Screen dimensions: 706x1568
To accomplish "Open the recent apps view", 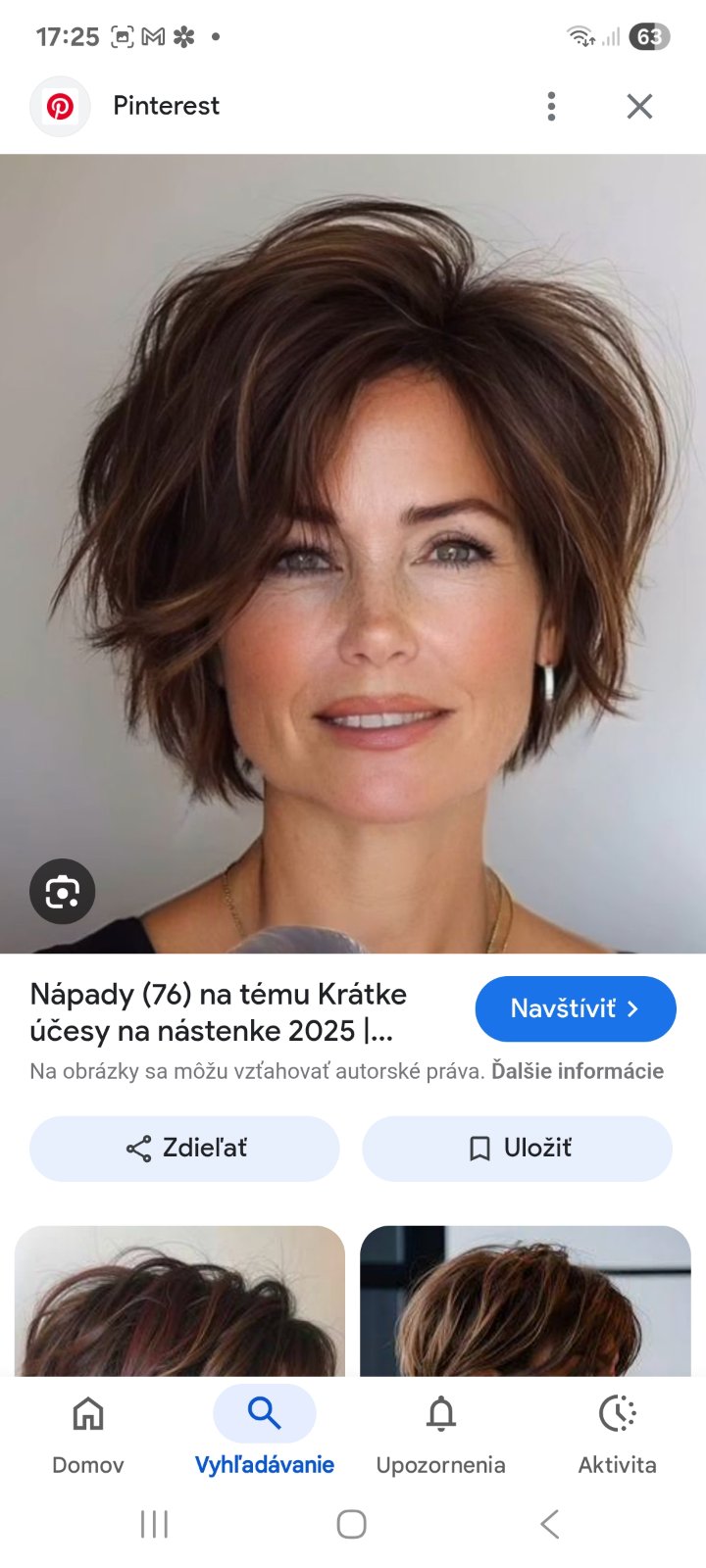I will click(155, 1524).
